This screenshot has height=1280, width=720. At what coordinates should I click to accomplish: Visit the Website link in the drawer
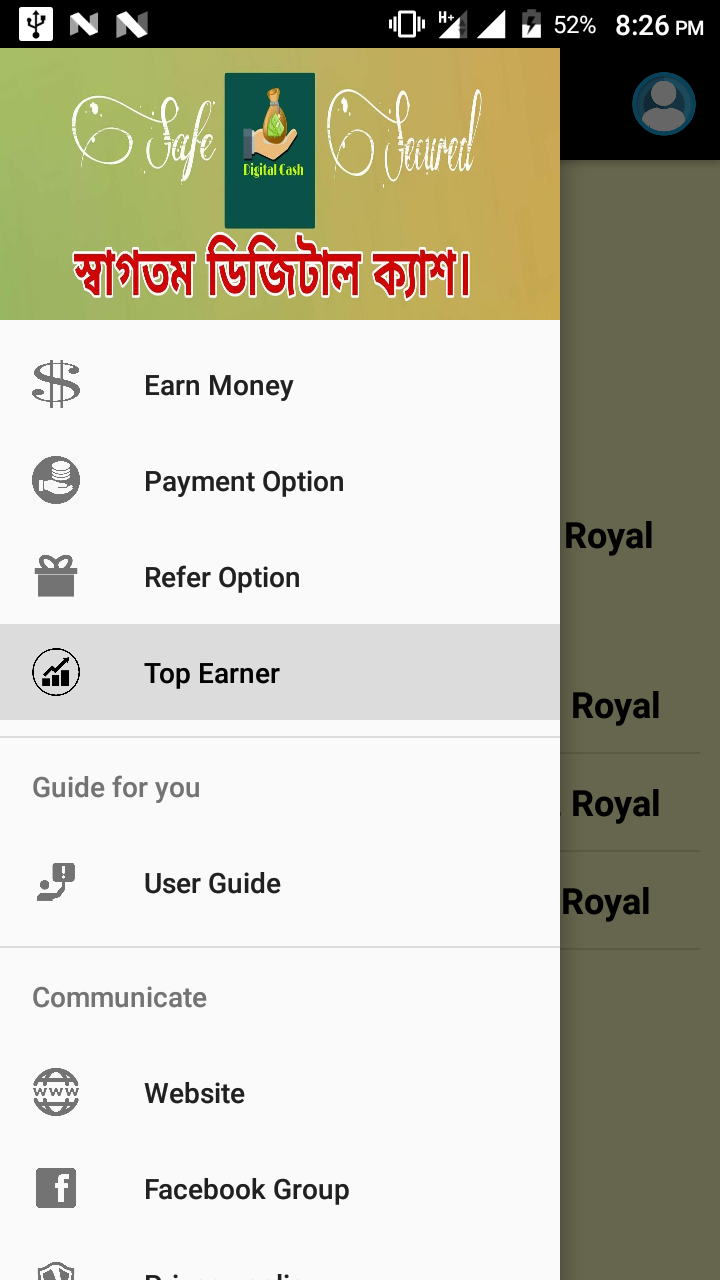pyautogui.click(x=194, y=1094)
